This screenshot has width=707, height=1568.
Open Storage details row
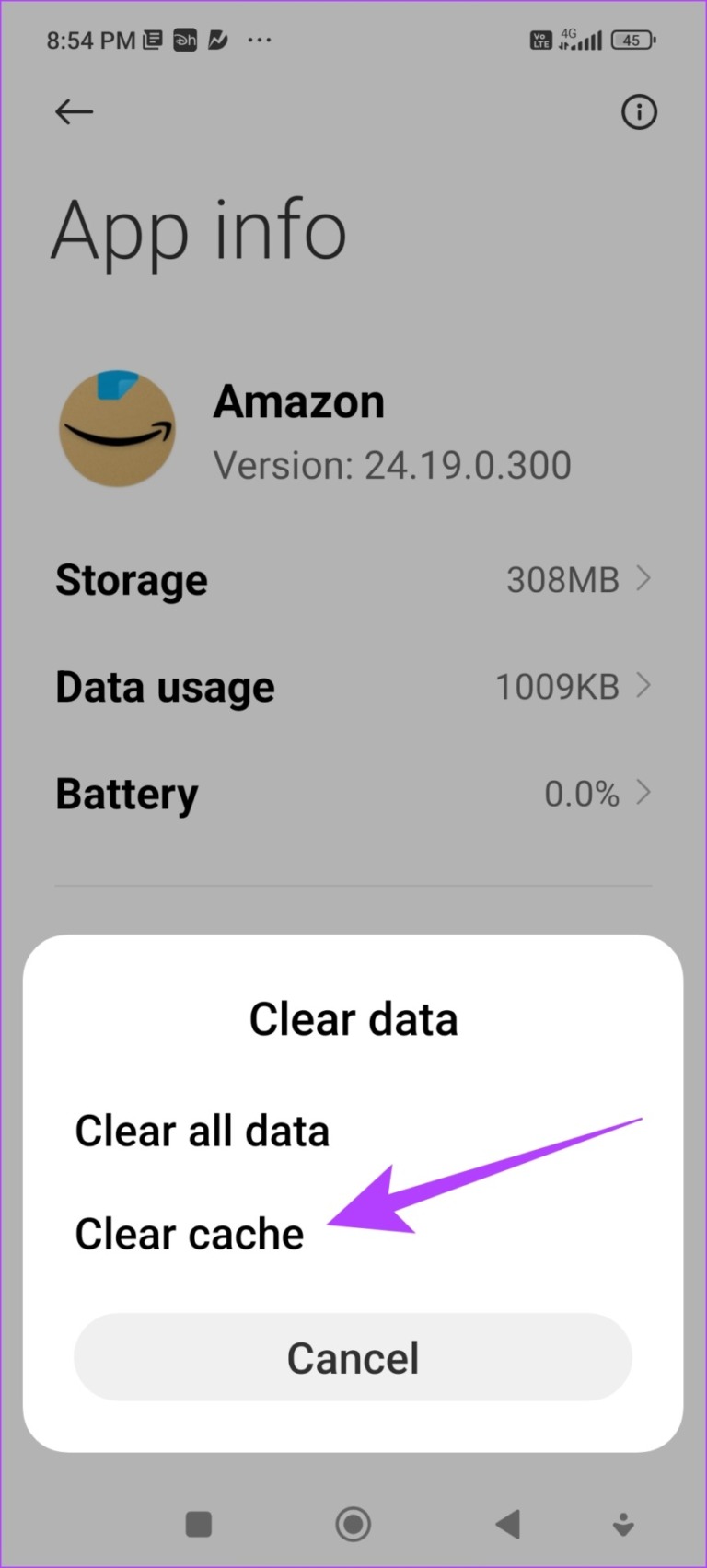pos(353,580)
